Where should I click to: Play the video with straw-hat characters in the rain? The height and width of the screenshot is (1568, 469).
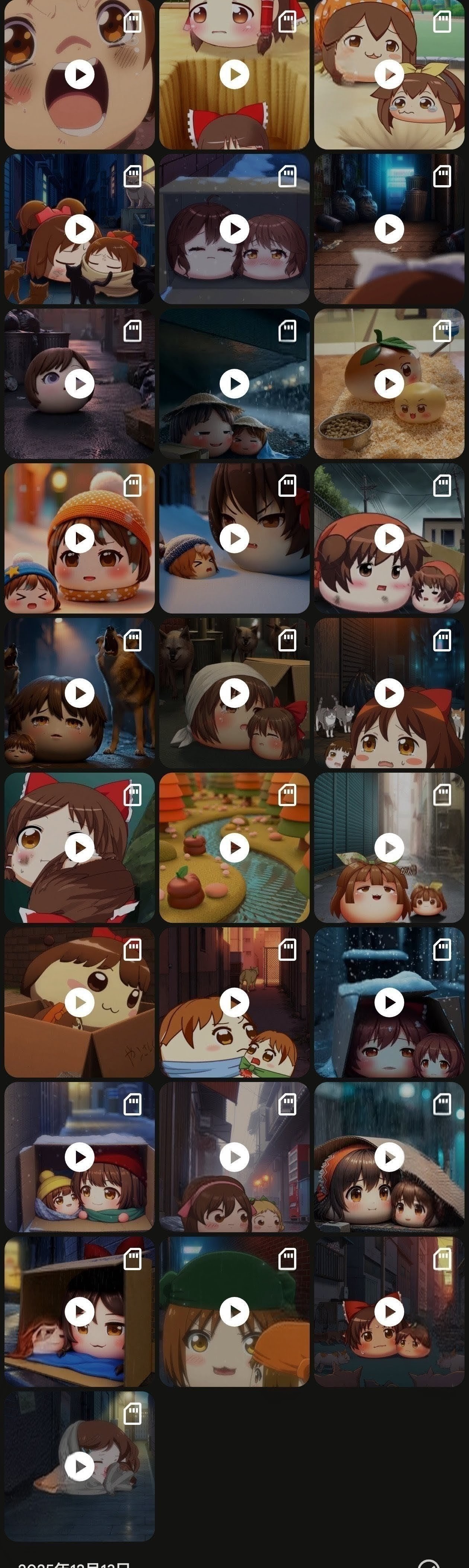[x=234, y=383]
